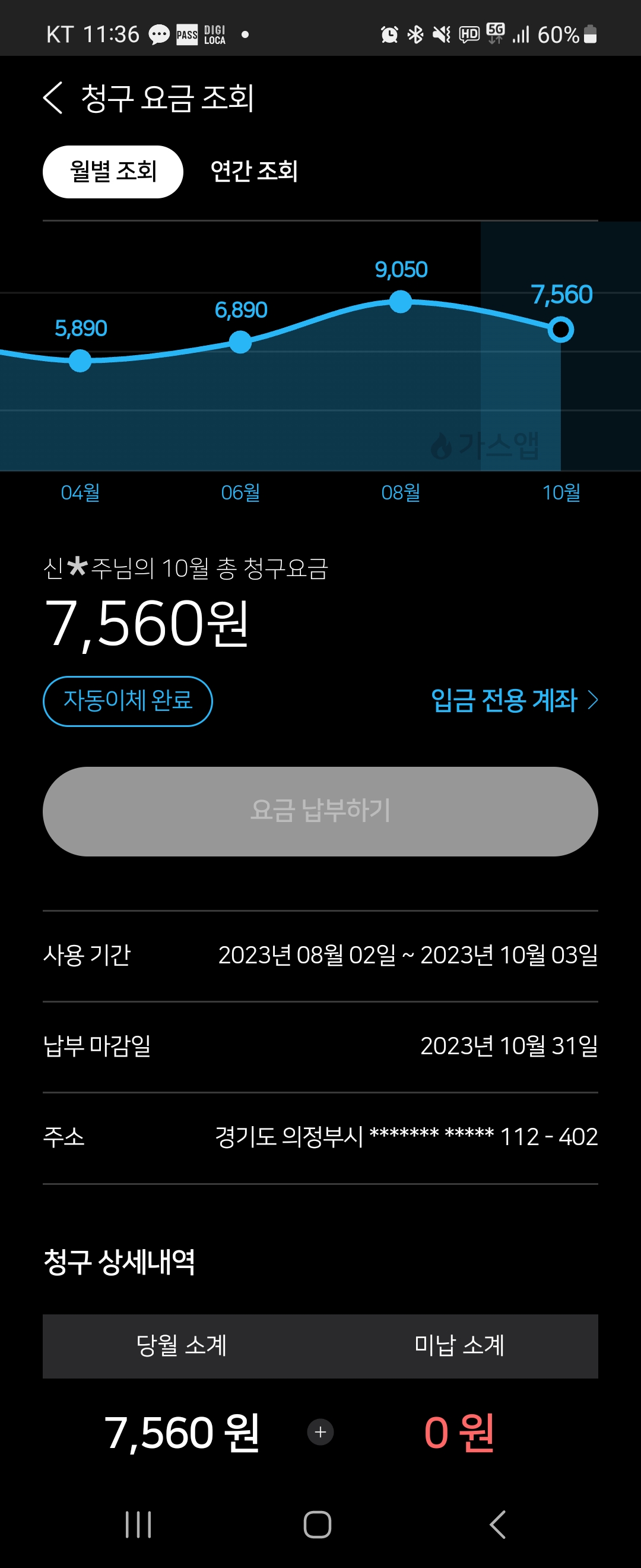Switch to 연간 조회 tab
Image resolution: width=641 pixels, height=1568 pixels.
pyautogui.click(x=253, y=172)
